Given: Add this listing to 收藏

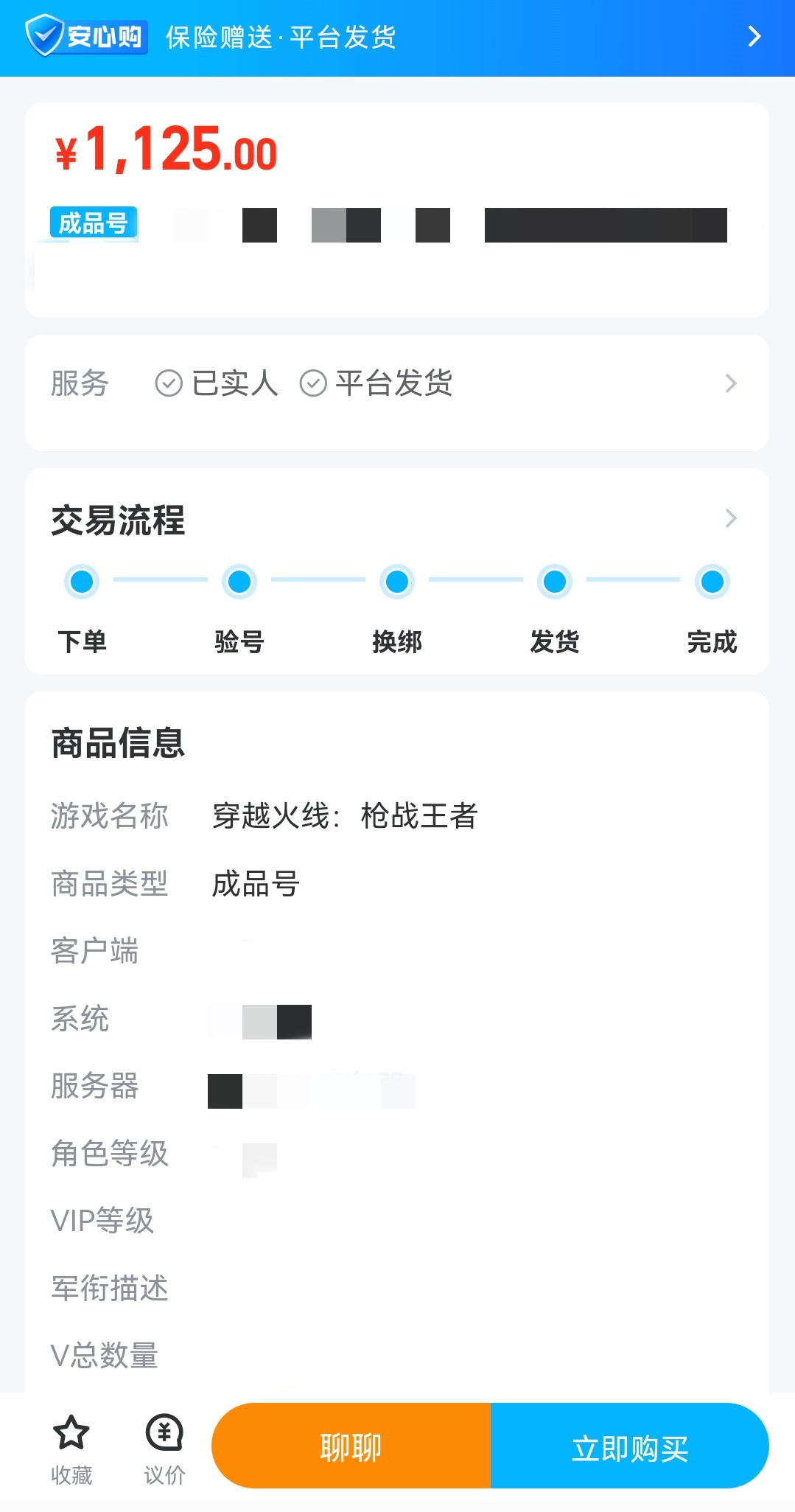Looking at the screenshot, I should point(71,1448).
